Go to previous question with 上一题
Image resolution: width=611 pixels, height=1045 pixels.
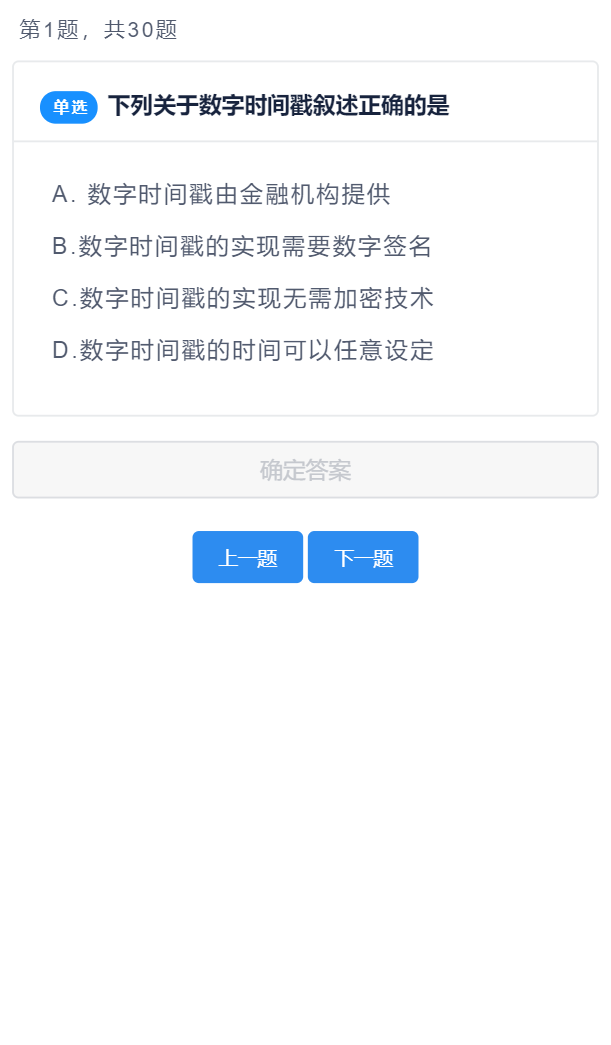point(247,557)
